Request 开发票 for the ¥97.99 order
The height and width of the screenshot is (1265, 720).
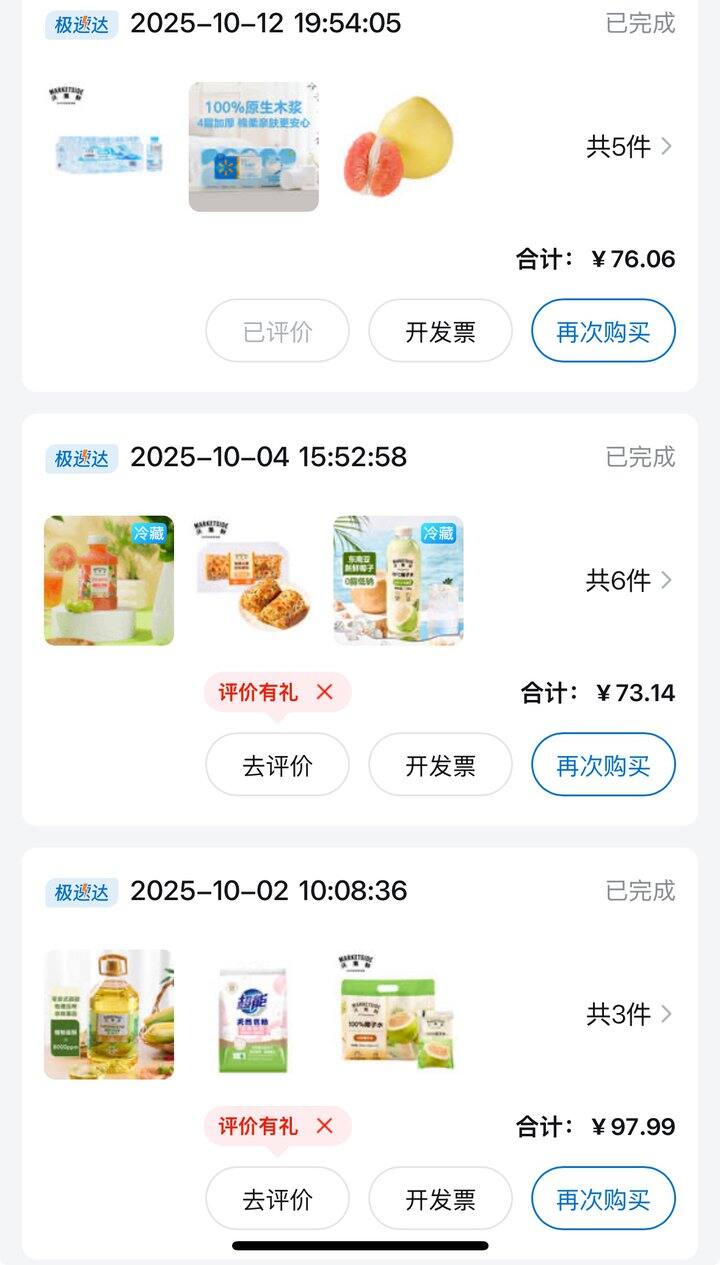tap(440, 1199)
